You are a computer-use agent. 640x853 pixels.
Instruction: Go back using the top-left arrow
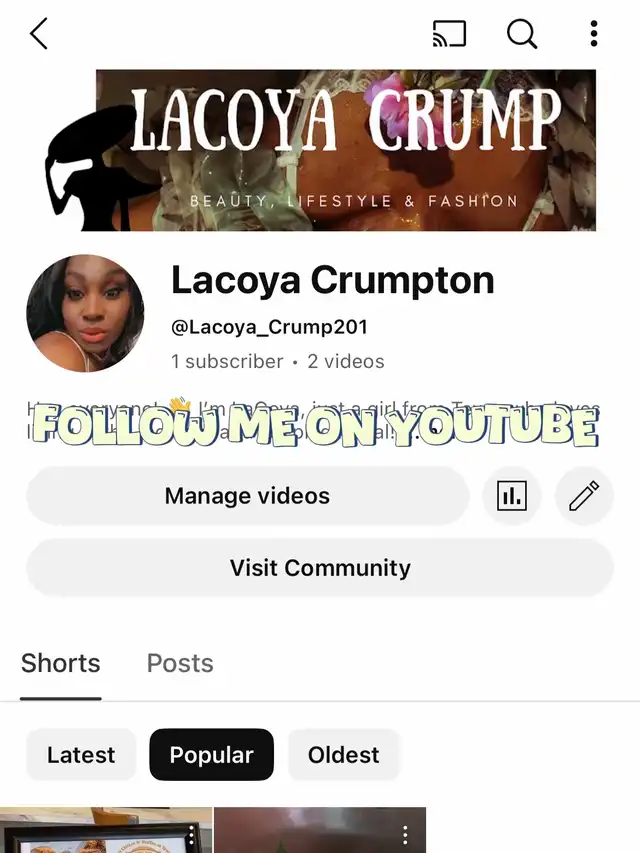coord(39,34)
